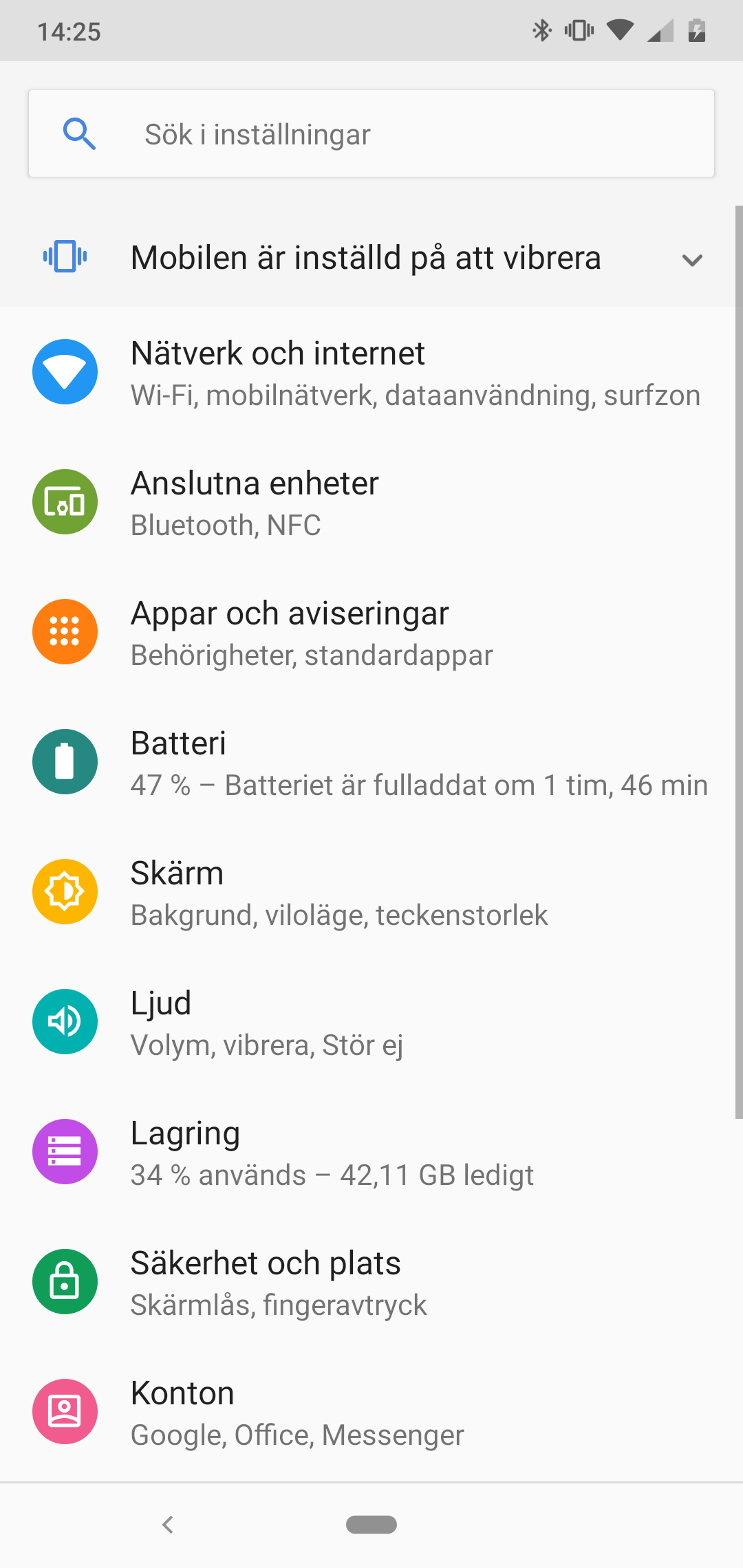The width and height of the screenshot is (743, 1568).
Task: Tap the system back arrow
Action: [168, 1525]
